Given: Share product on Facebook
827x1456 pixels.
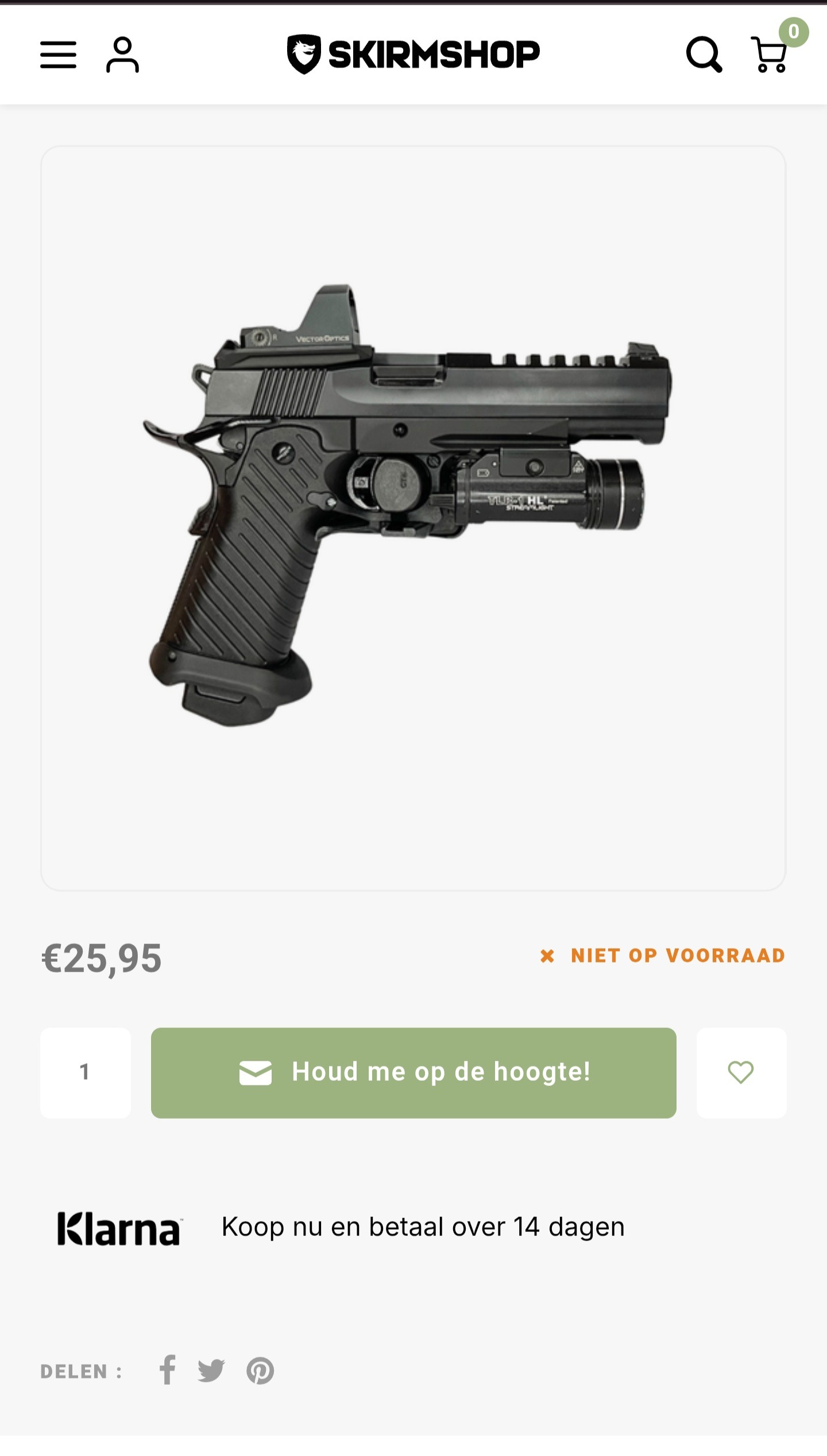Looking at the screenshot, I should click(x=168, y=1371).
